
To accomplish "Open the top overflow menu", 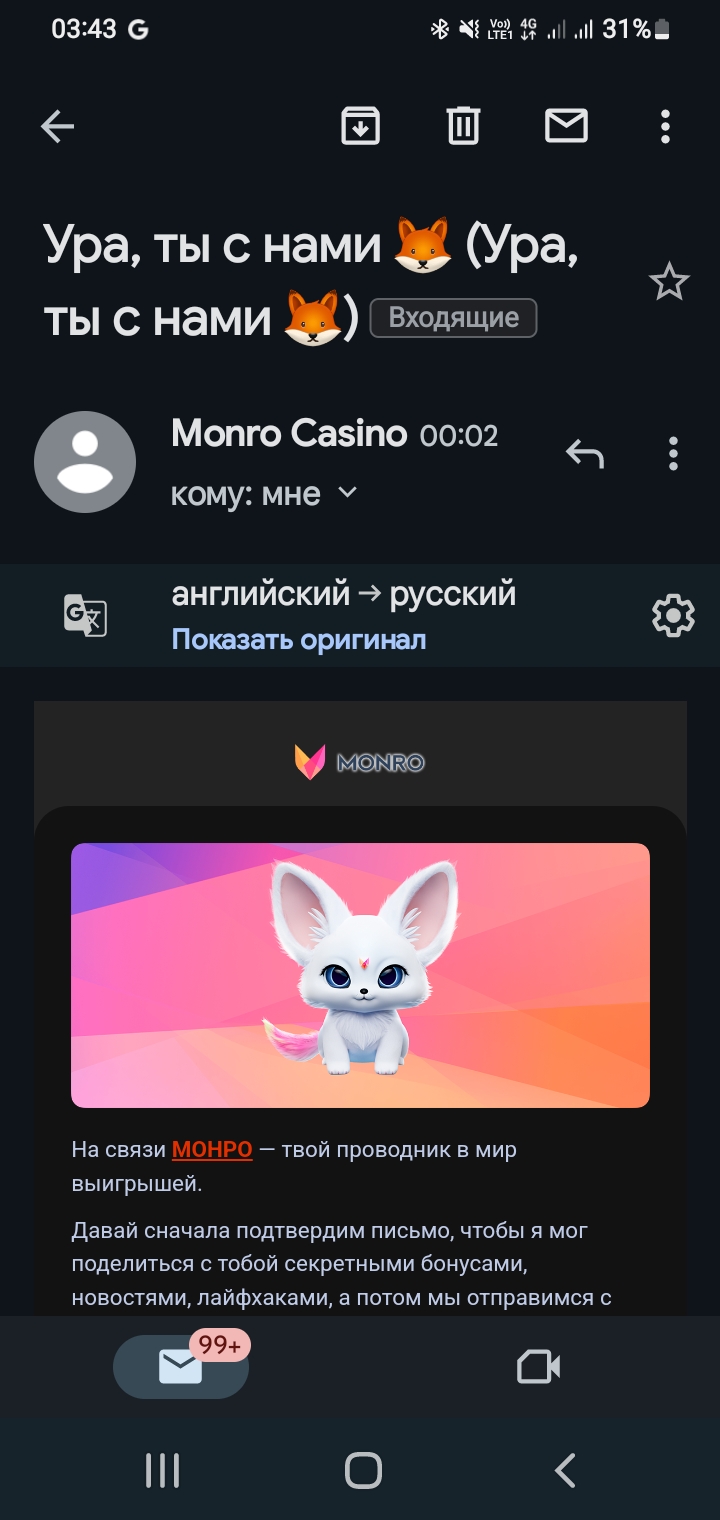I will (x=666, y=126).
